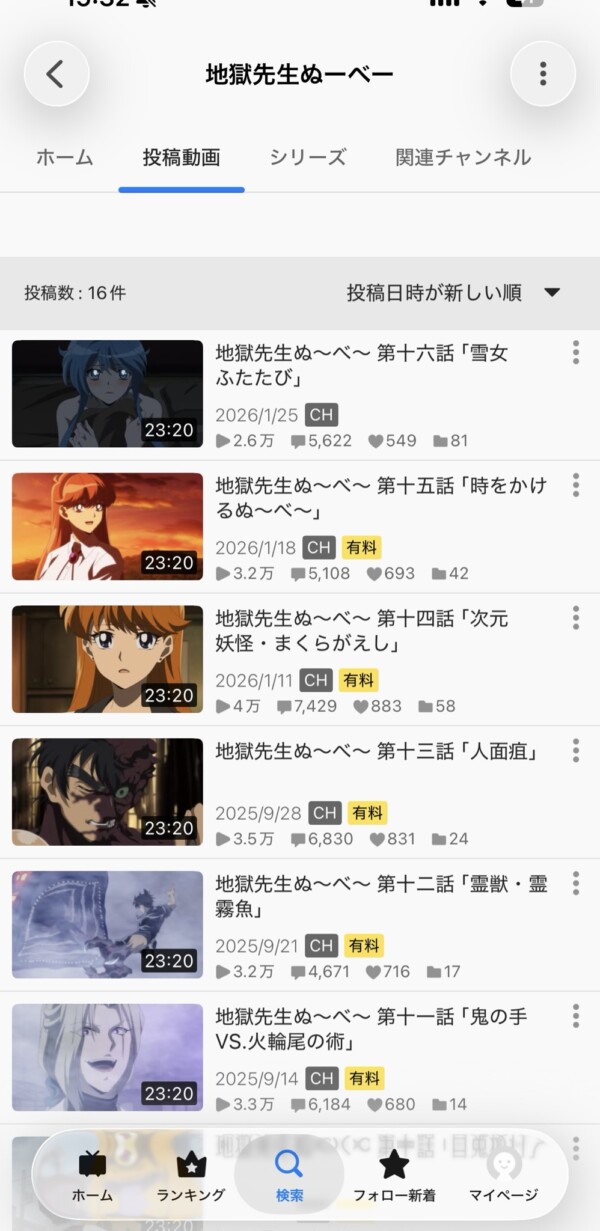
Task: Play episode 第十五話「時をかけるぬ〜べ〜」
Action: 300,527
